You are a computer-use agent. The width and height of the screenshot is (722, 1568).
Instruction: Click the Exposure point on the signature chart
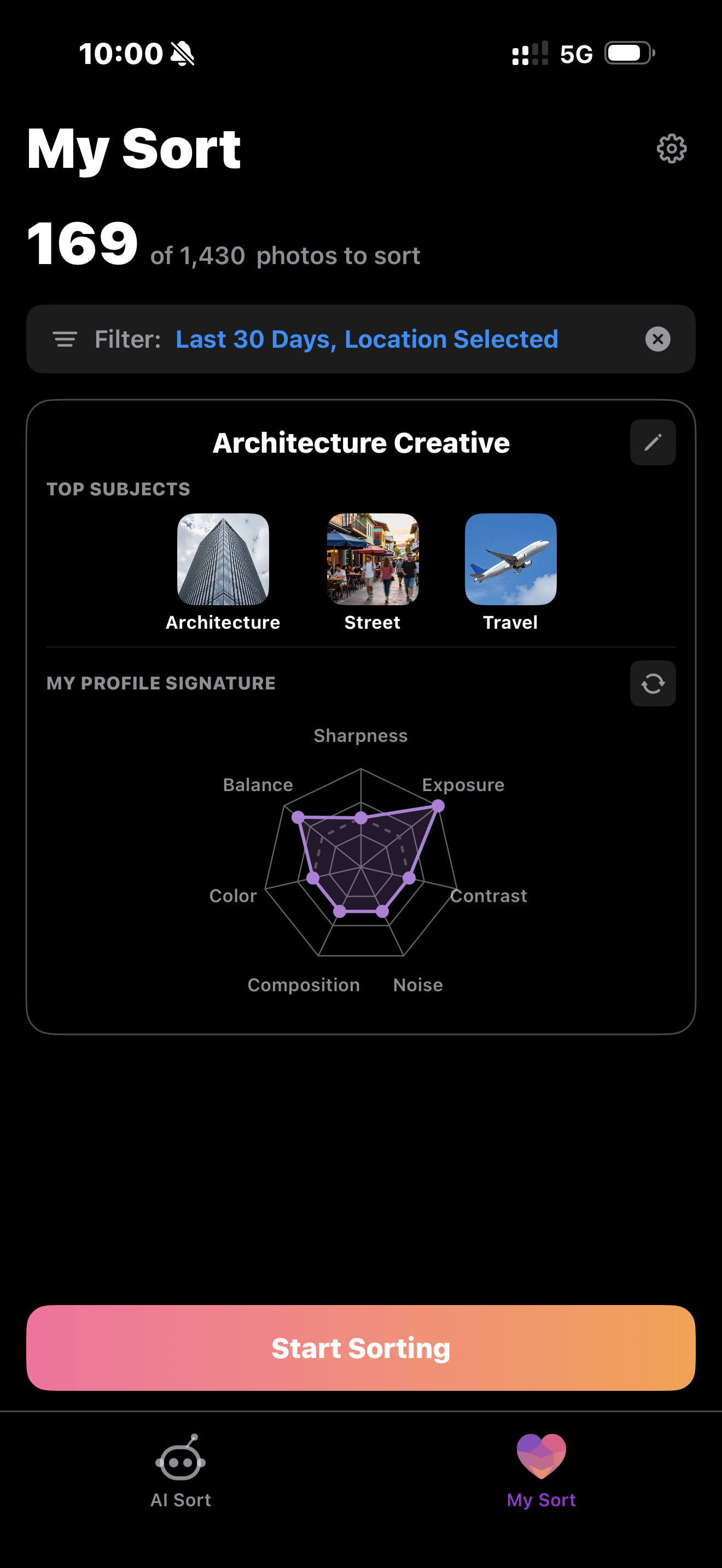438,805
